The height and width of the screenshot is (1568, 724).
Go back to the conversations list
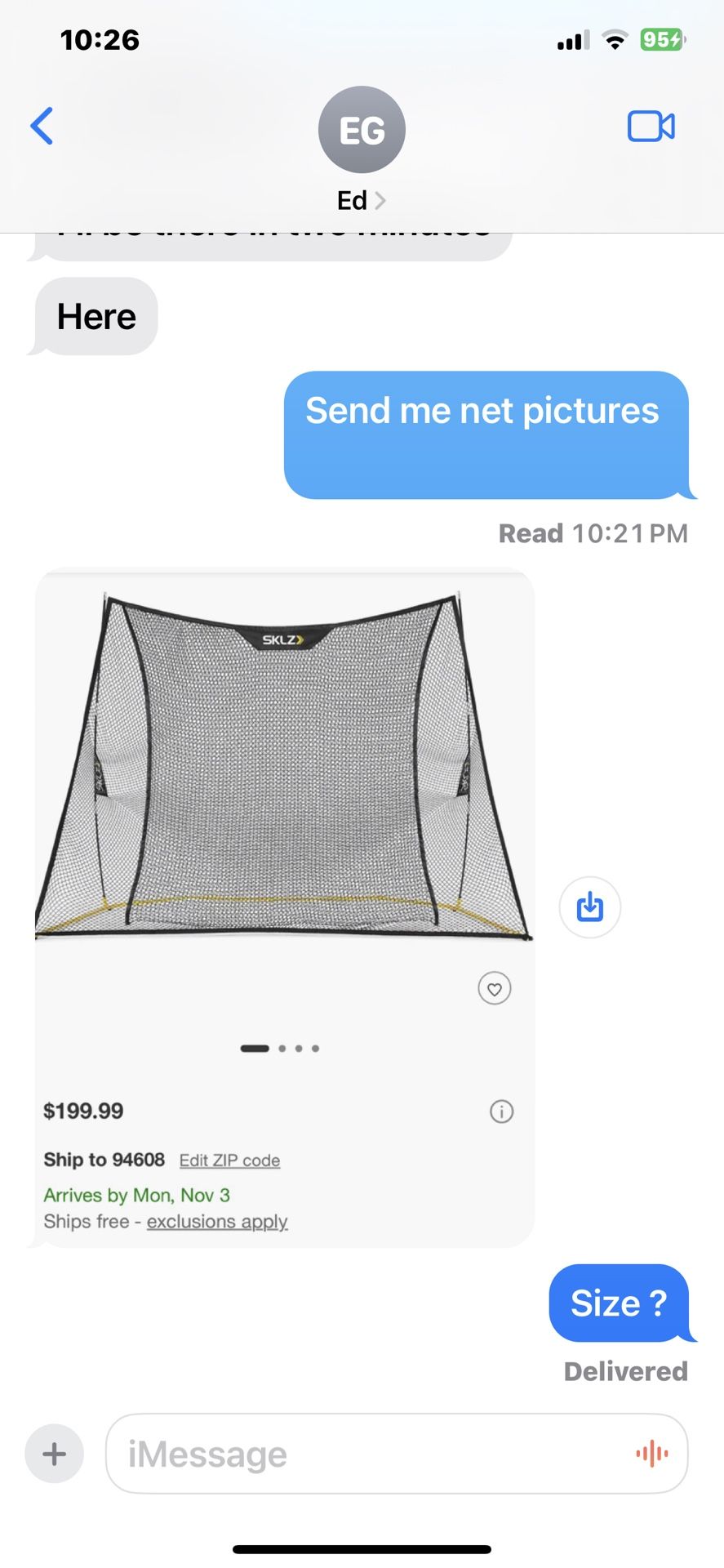click(42, 126)
